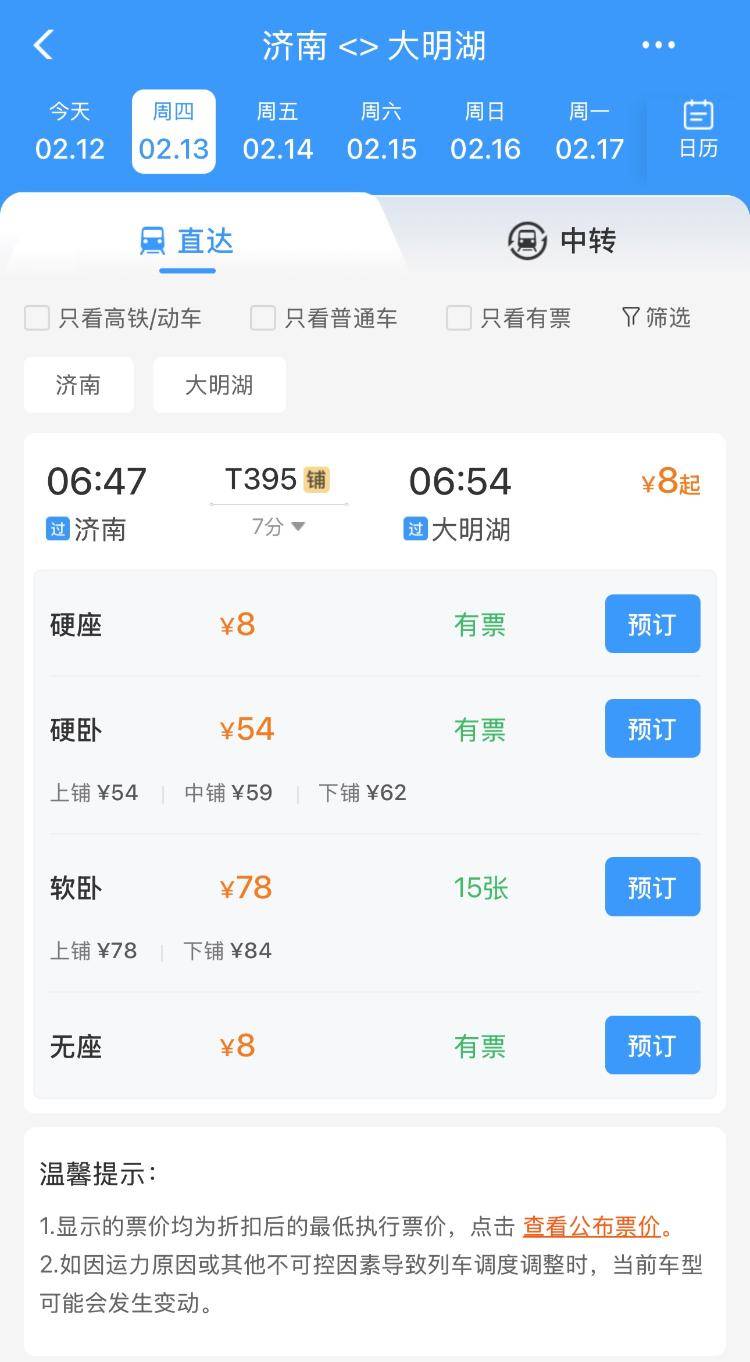
Task: Open the three-dot overflow menu
Action: tap(658, 45)
